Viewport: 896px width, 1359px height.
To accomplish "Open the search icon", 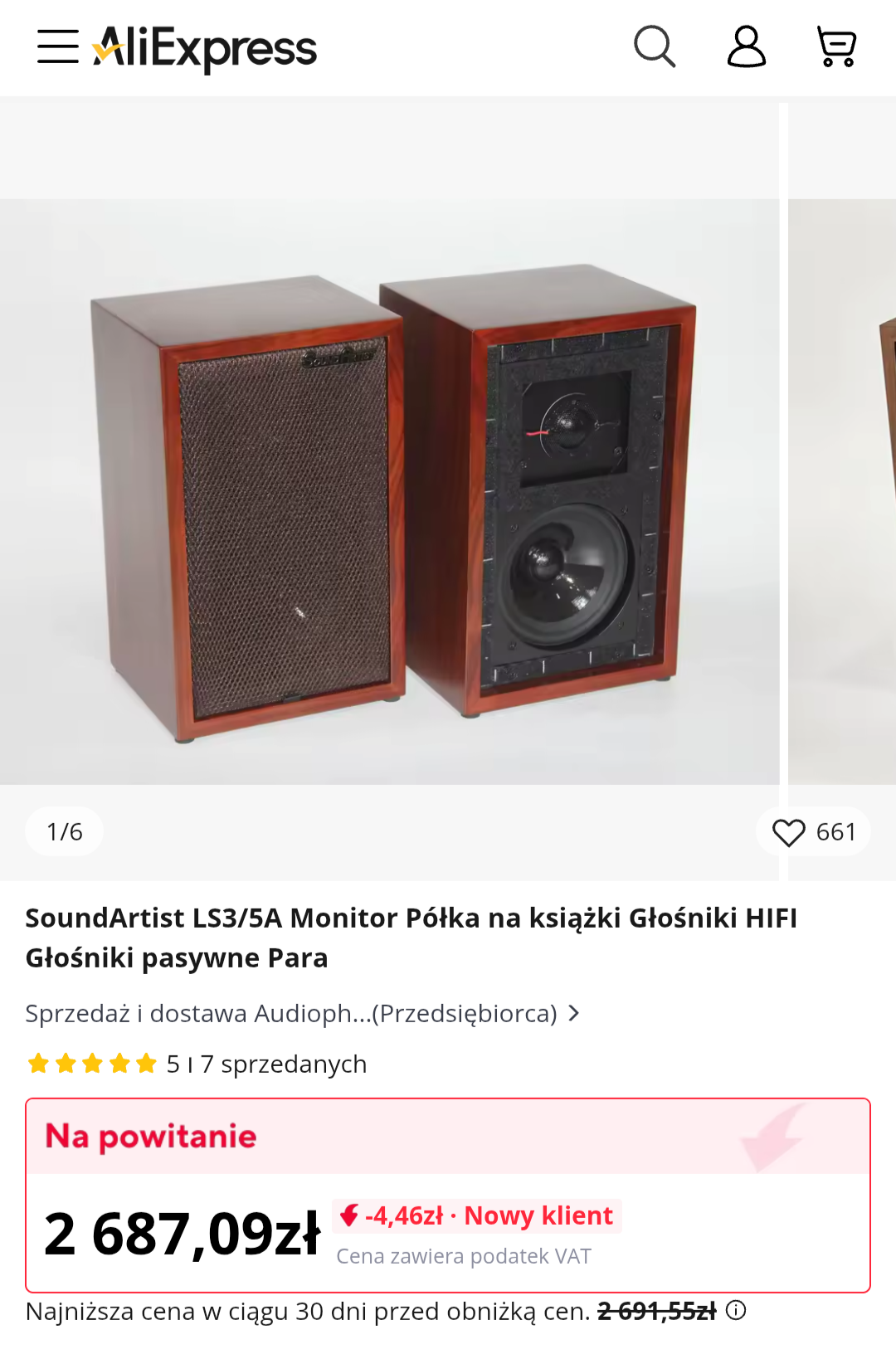I will [x=655, y=46].
